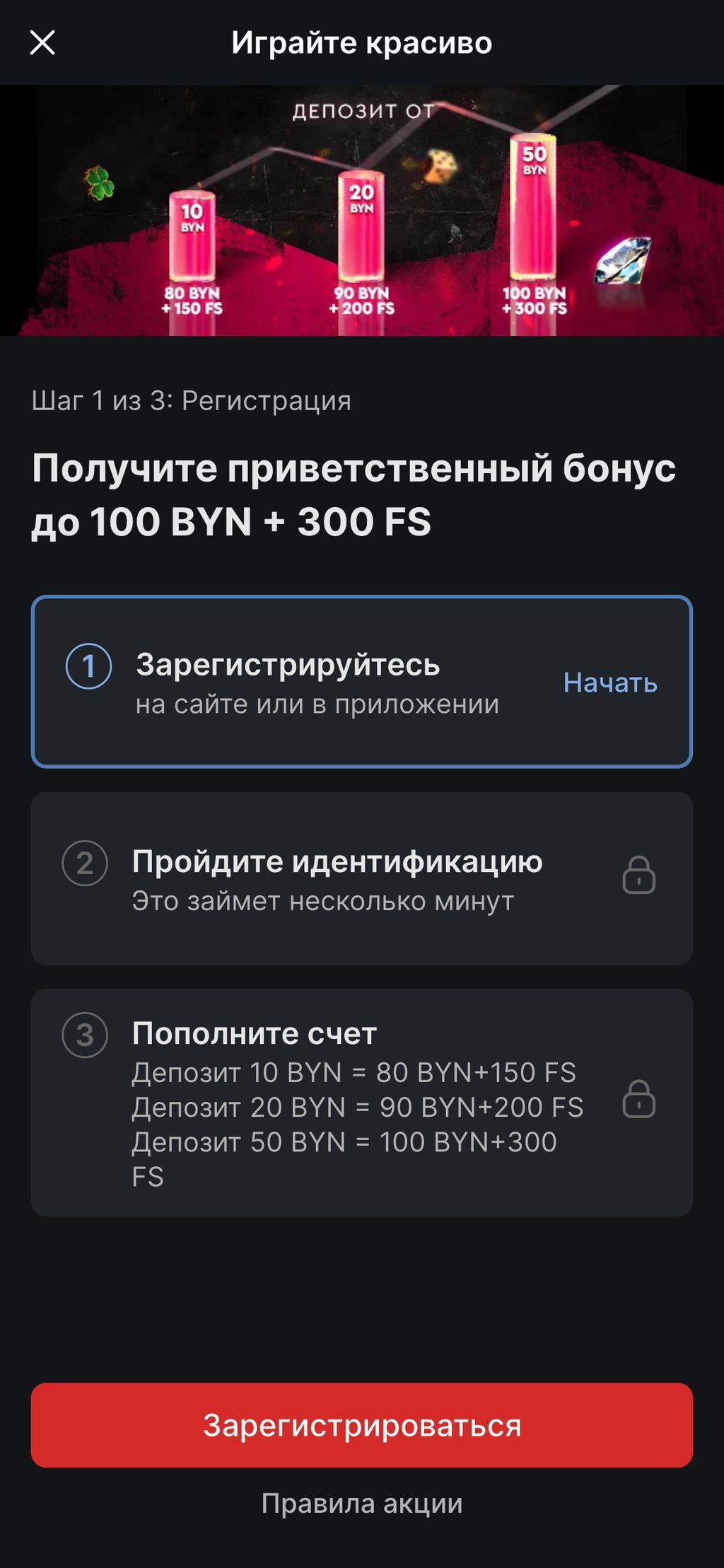The height and width of the screenshot is (1568, 724).
Task: Select the Начать link
Action: (609, 683)
